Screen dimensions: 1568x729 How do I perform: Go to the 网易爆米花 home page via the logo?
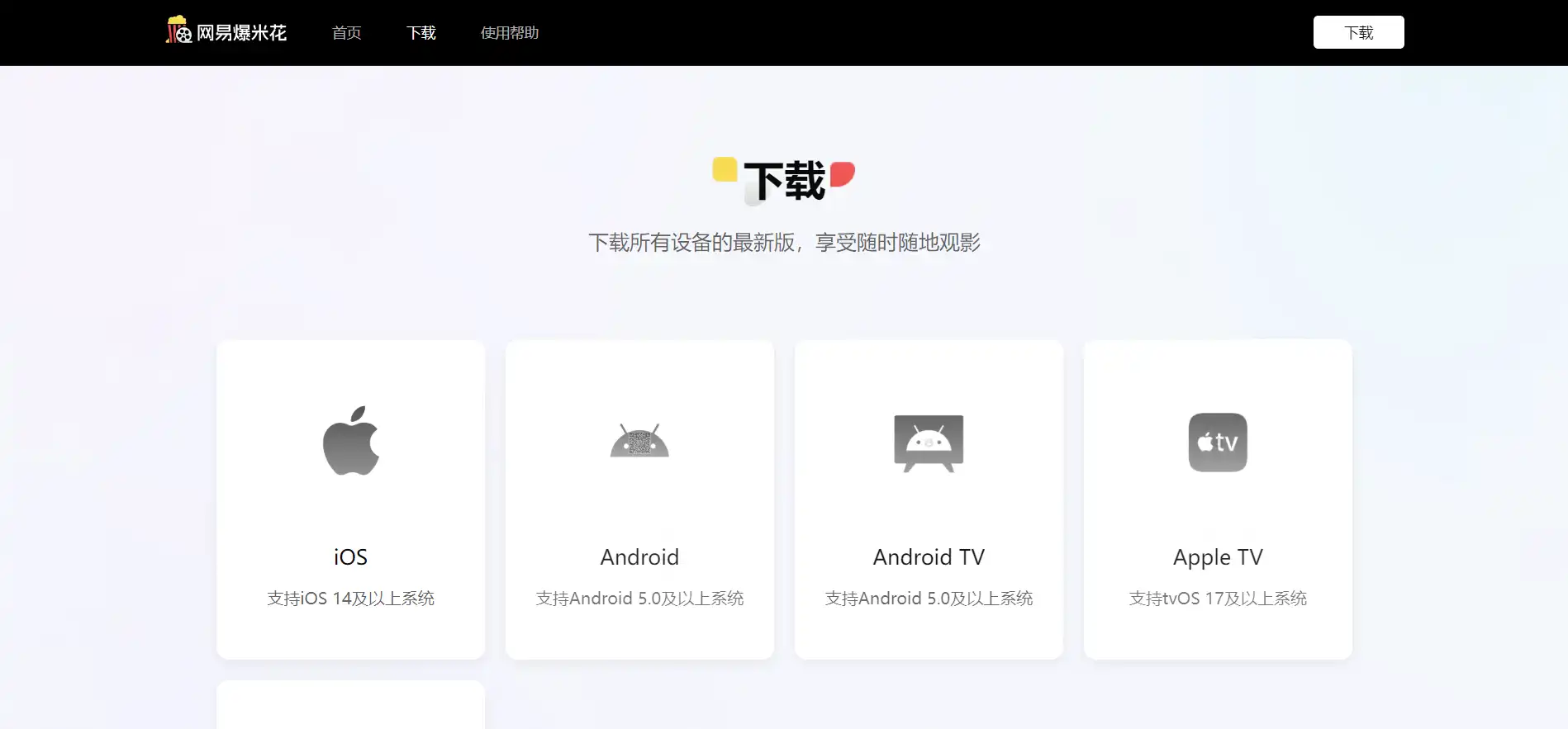[226, 32]
